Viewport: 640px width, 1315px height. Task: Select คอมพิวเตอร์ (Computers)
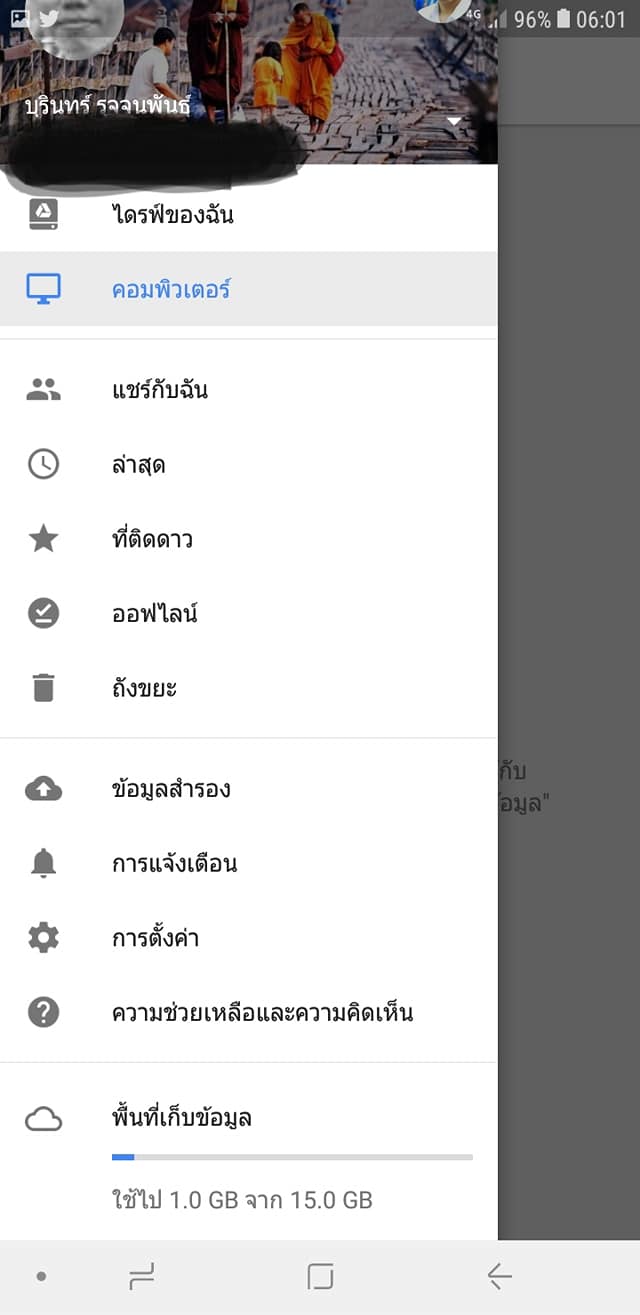click(x=171, y=290)
